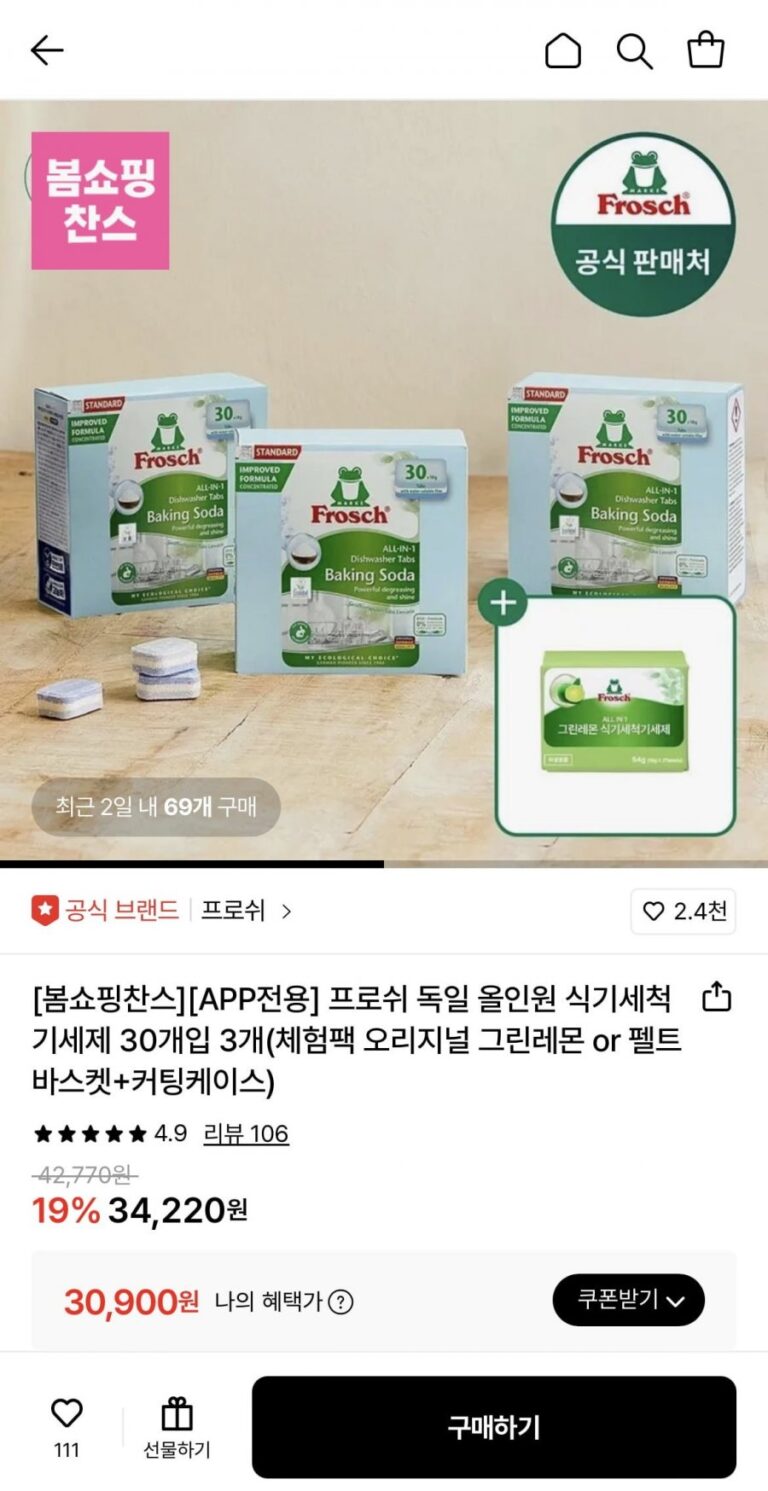This screenshot has width=768, height=1491.
Task: Open the 프로쉬 official brand page
Action: click(245, 911)
